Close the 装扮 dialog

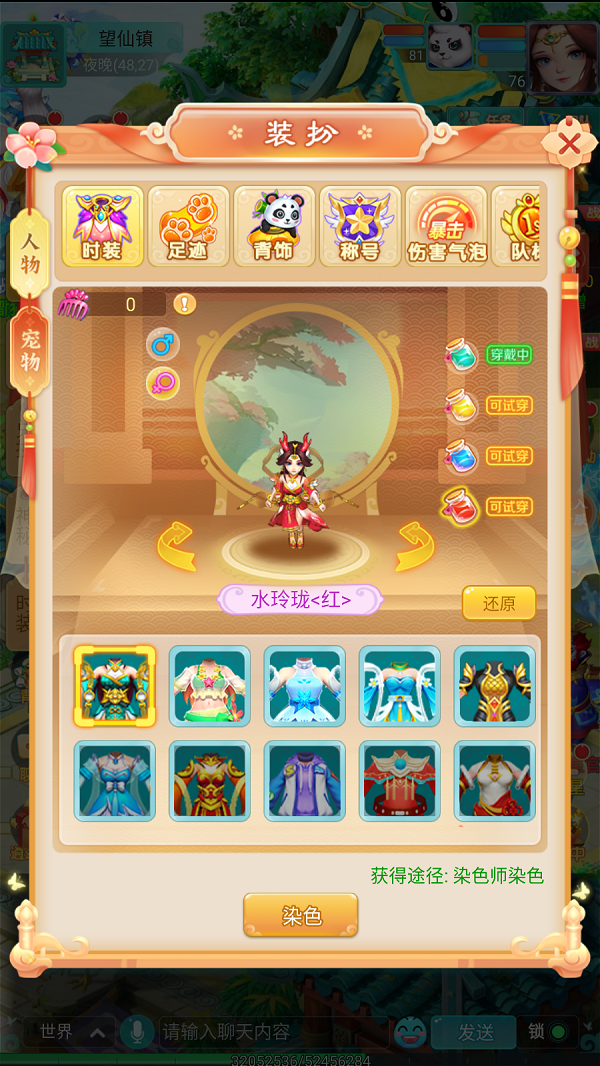[x=569, y=146]
